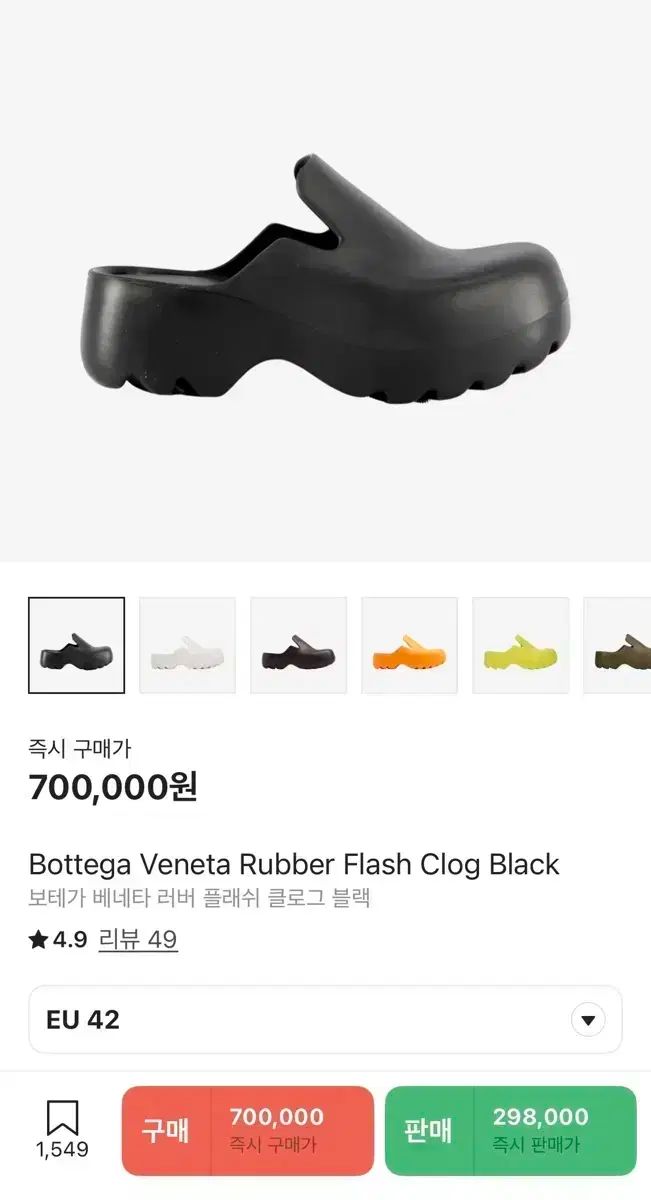Select the dark brown clog thumbnail
This screenshot has width=651, height=1200.
pos(298,645)
